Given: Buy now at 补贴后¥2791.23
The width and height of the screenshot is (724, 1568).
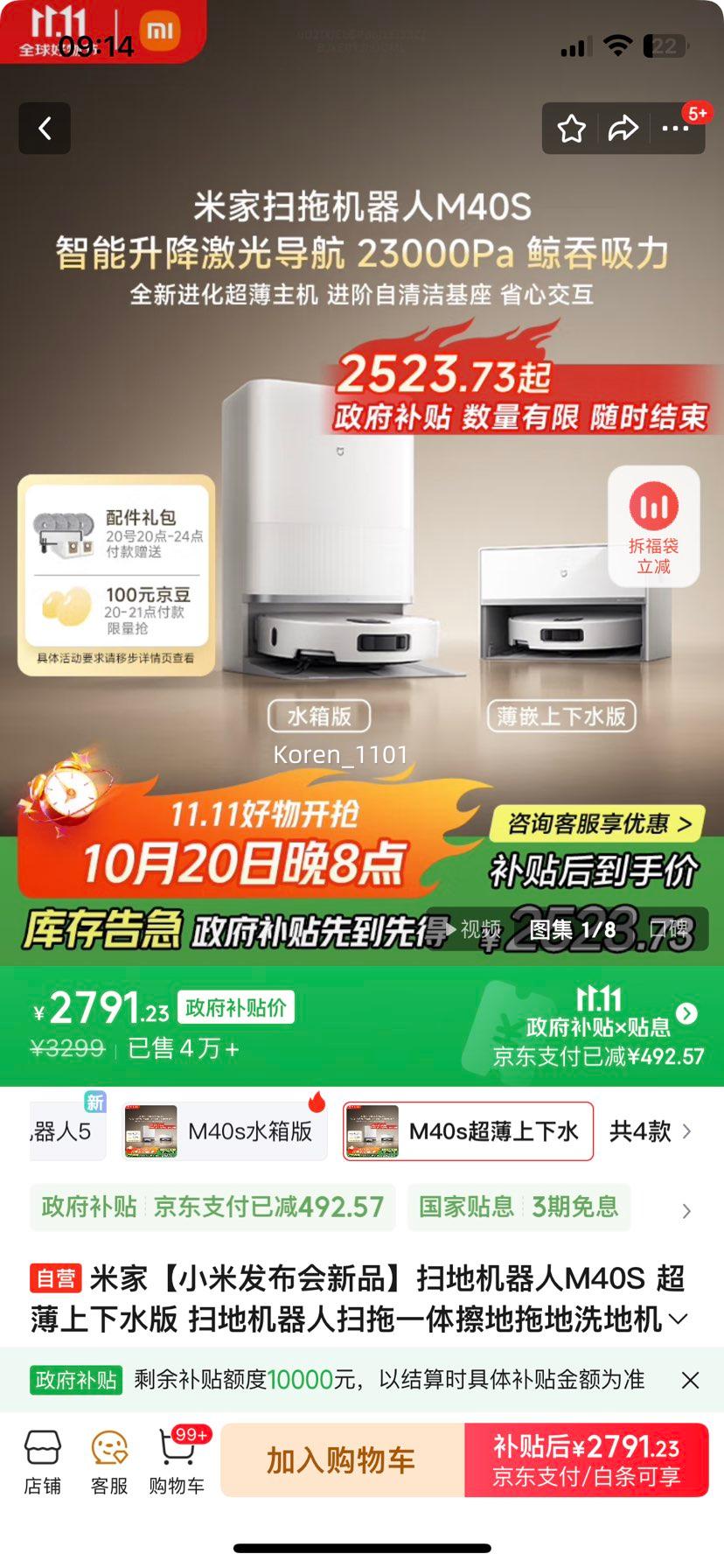Looking at the screenshot, I should point(587,1460).
